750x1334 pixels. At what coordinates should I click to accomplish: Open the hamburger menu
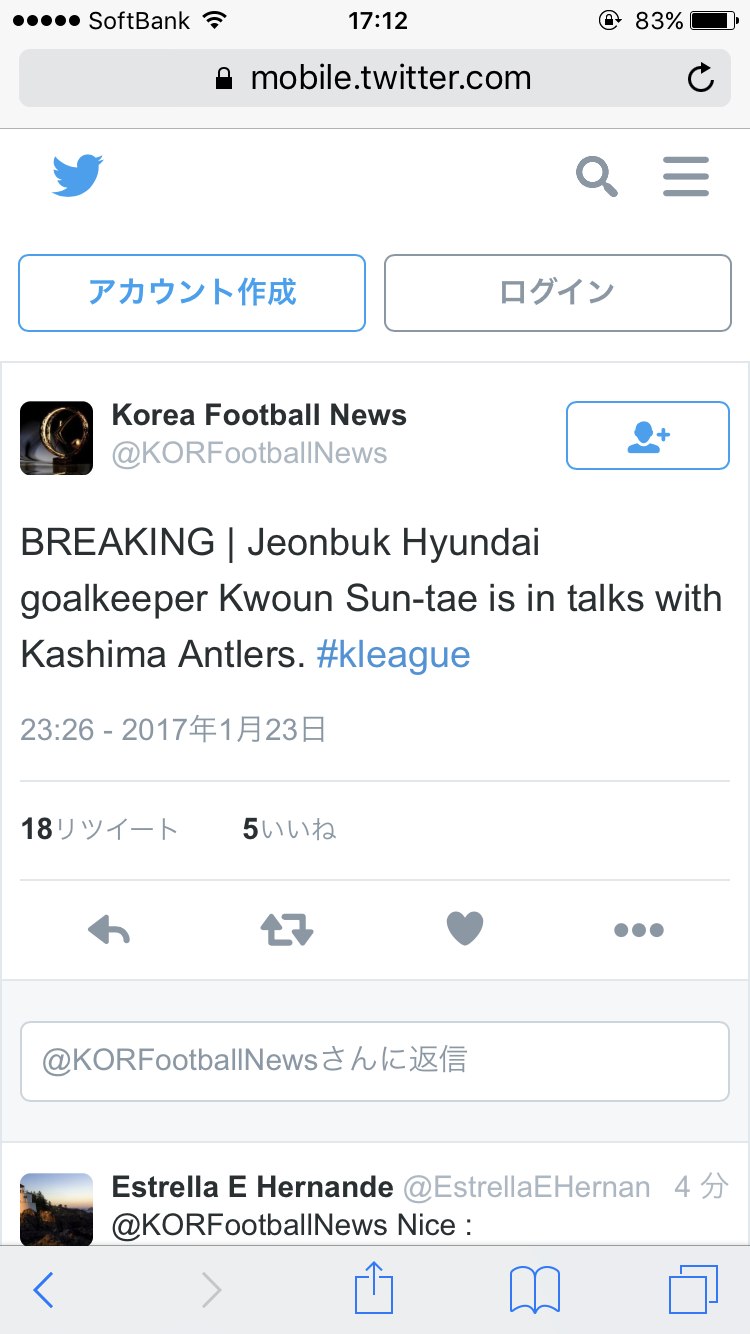tap(686, 177)
